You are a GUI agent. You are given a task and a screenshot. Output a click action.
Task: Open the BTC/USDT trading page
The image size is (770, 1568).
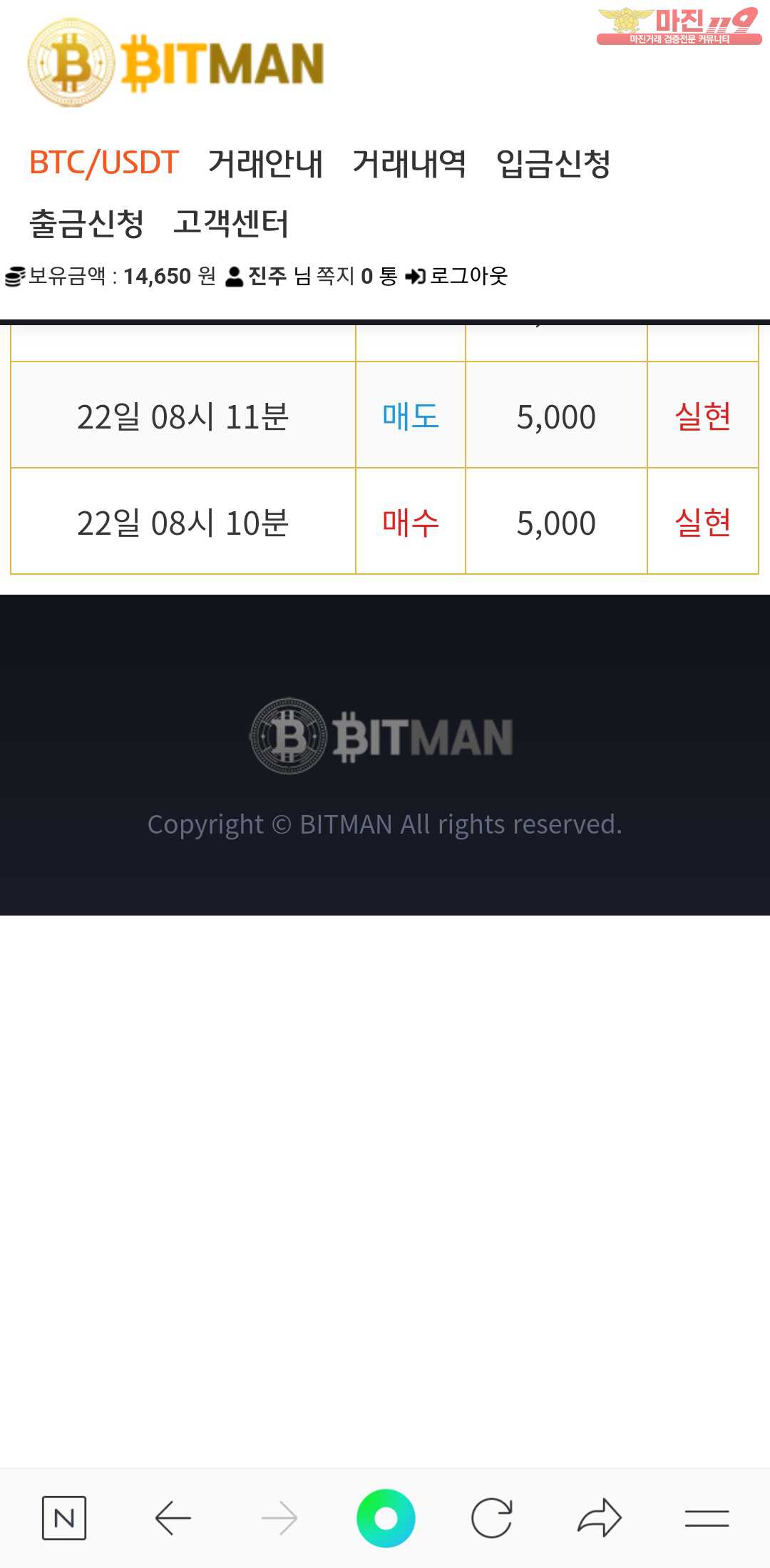point(103,163)
